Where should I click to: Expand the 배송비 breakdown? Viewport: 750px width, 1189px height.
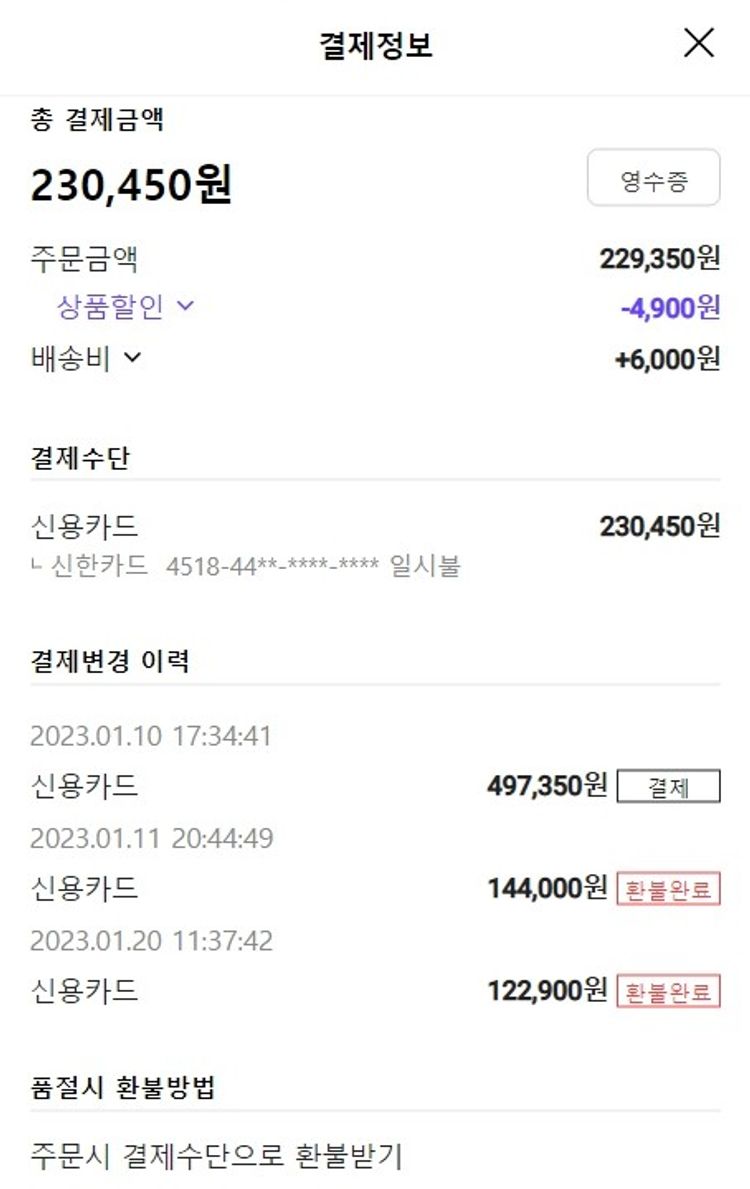(86, 358)
